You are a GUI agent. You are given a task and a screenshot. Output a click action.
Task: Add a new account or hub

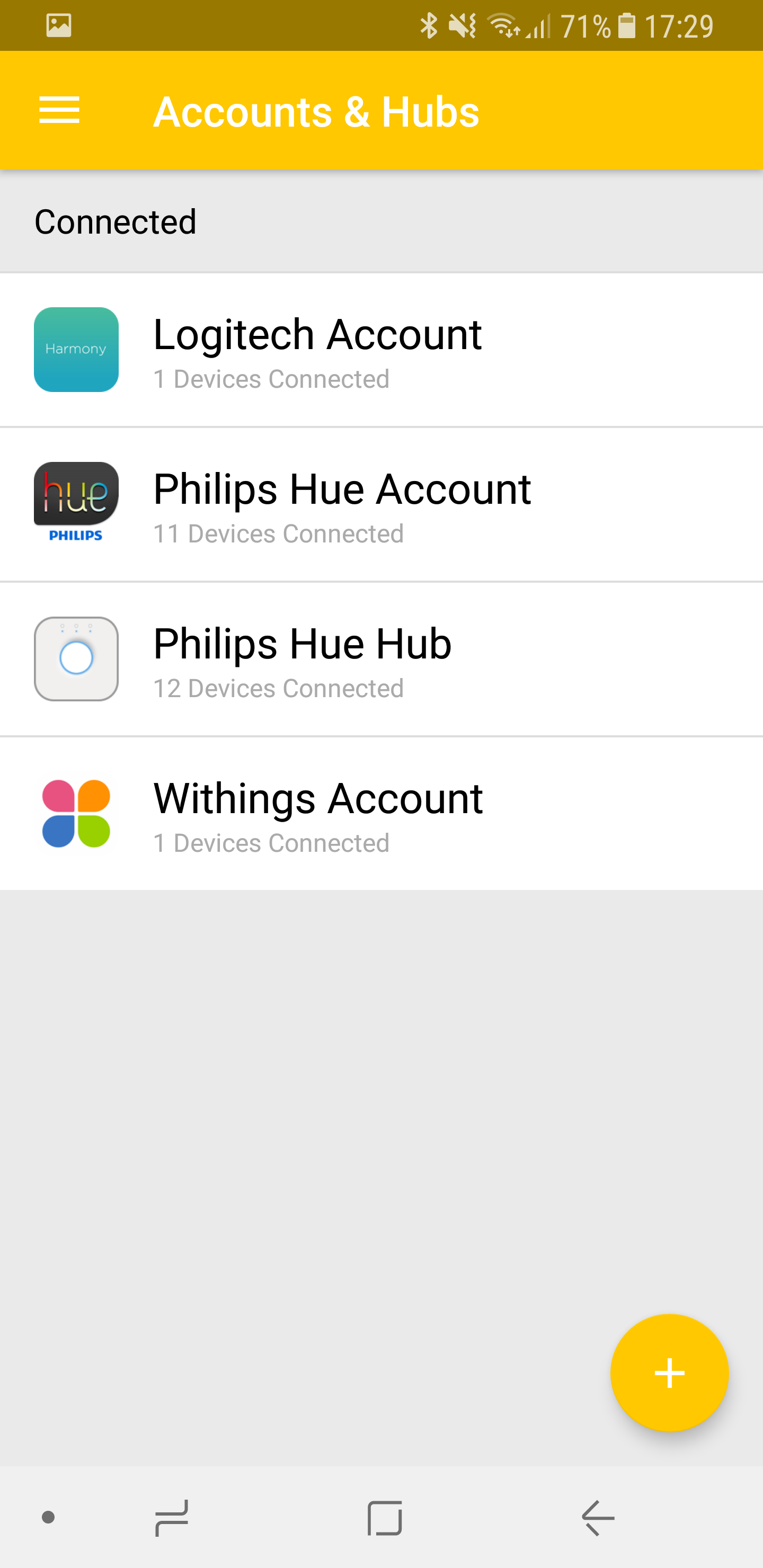click(x=669, y=1373)
